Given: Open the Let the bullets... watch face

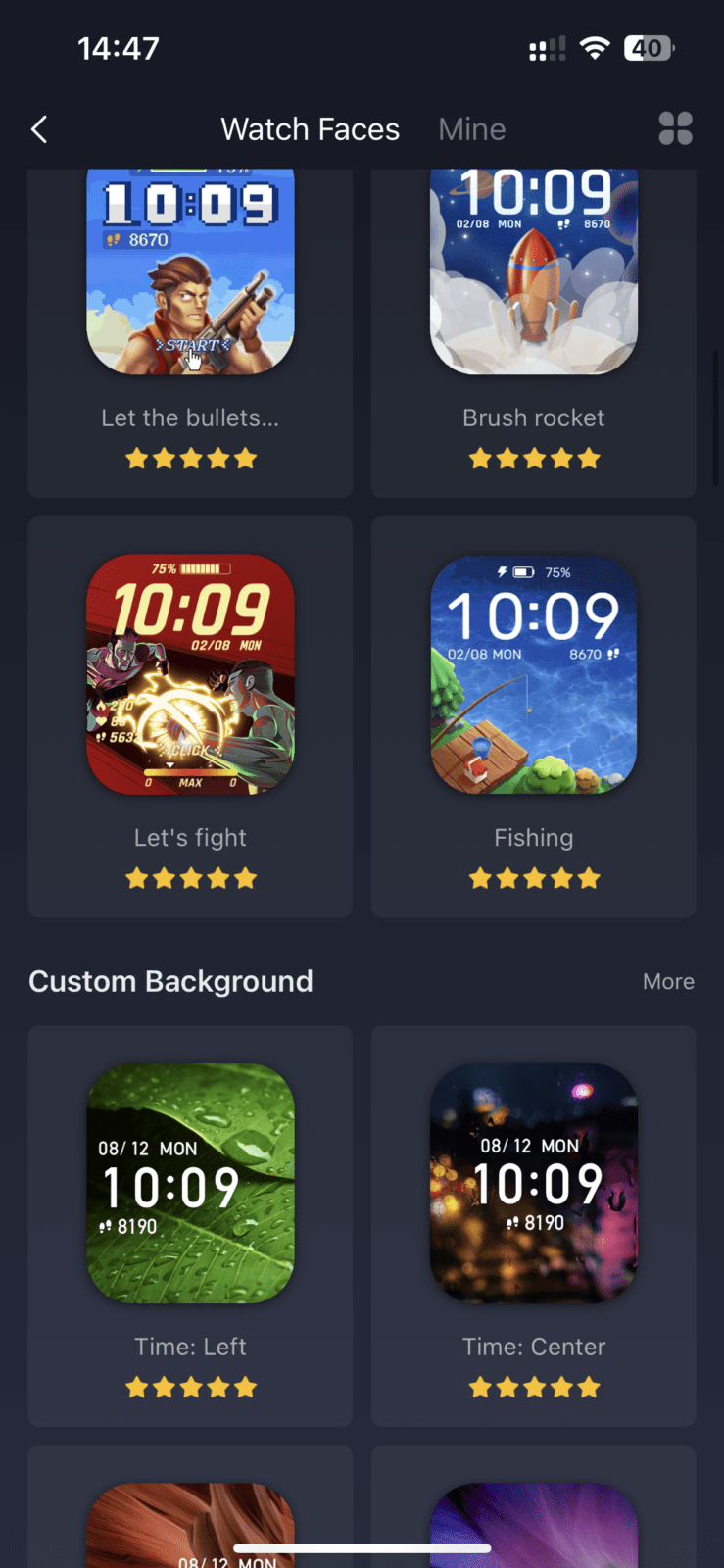Looking at the screenshot, I should pyautogui.click(x=190, y=284).
